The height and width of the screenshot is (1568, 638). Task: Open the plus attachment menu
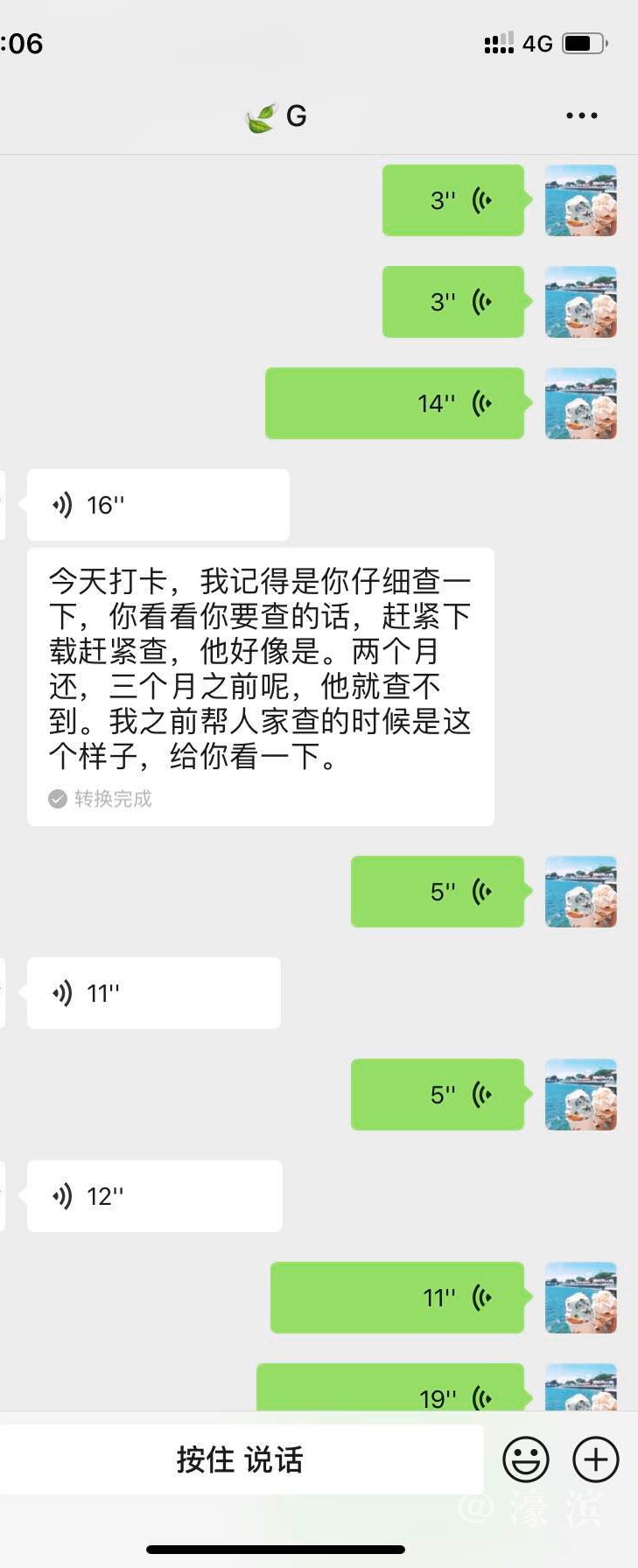tap(595, 1459)
